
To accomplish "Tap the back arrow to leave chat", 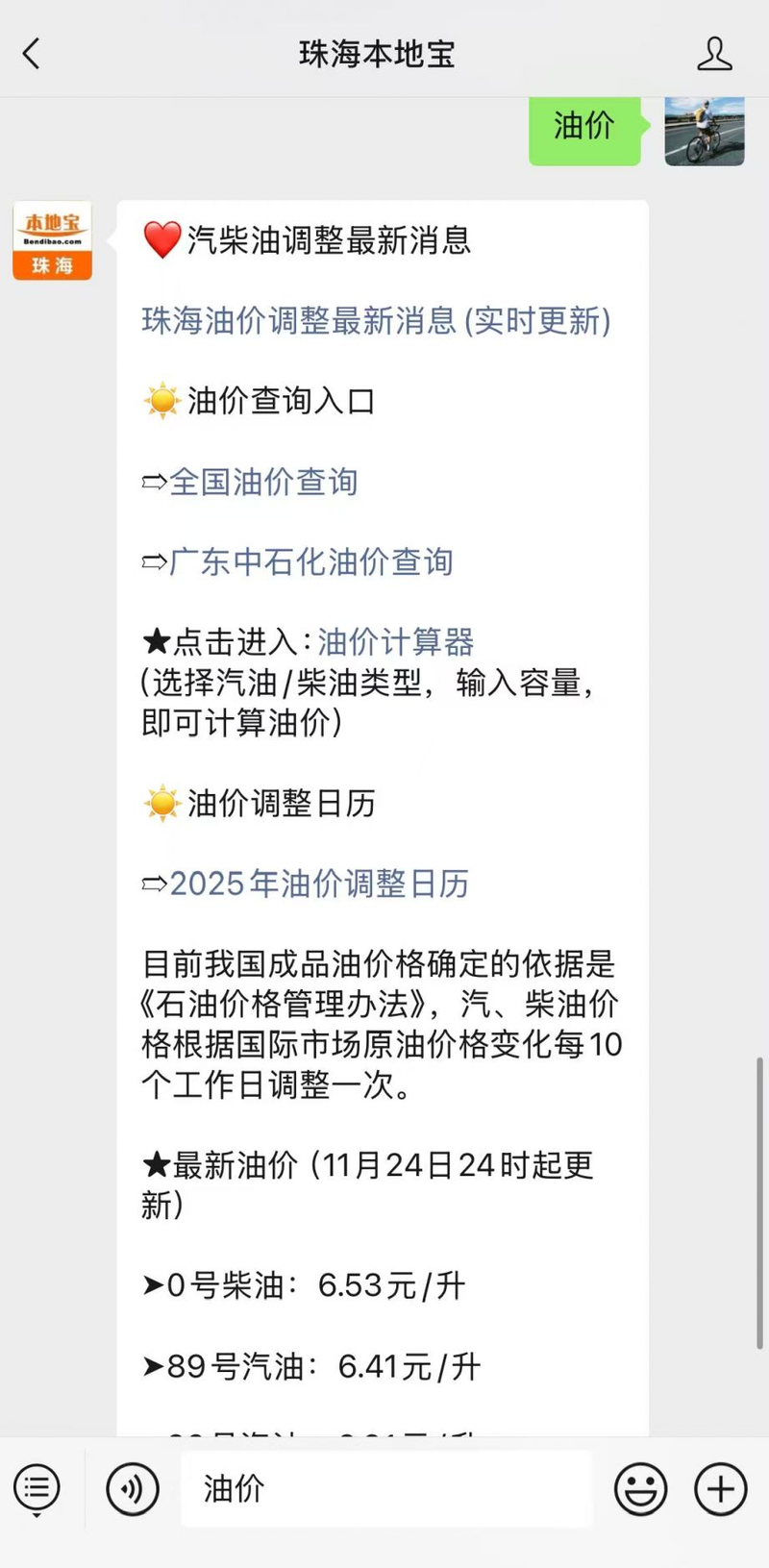I will tap(32, 55).
